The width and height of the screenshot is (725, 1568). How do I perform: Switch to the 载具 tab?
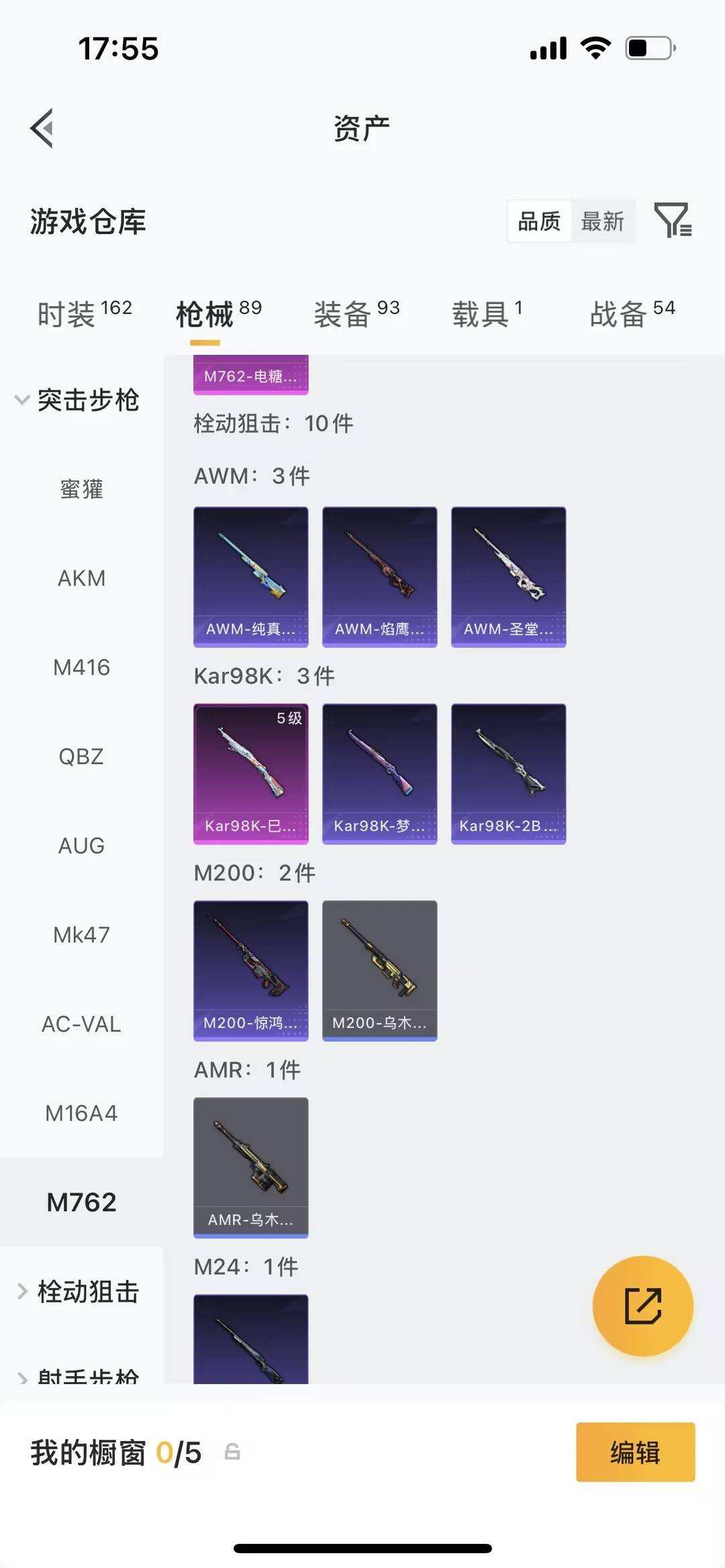point(487,313)
